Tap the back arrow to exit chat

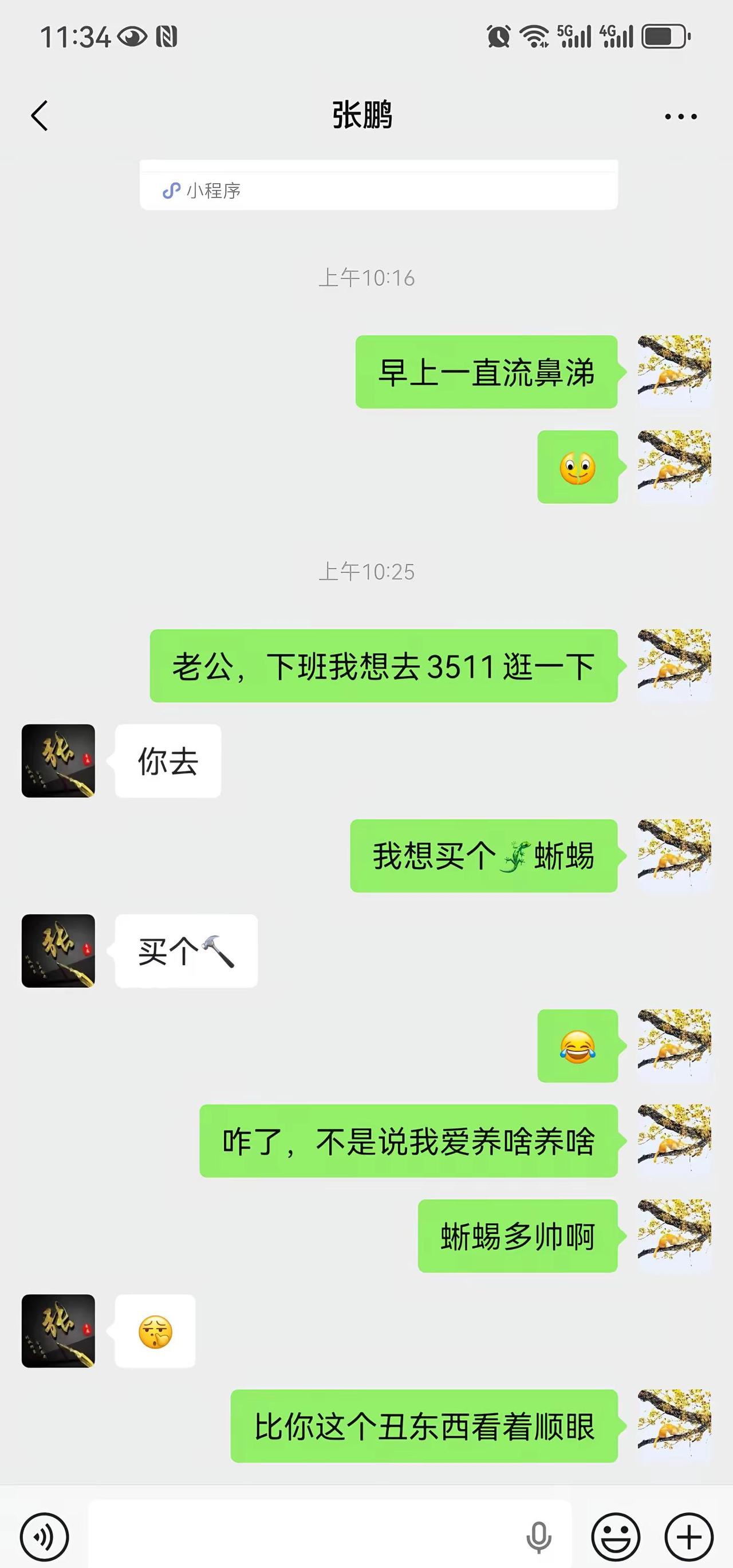(x=40, y=115)
